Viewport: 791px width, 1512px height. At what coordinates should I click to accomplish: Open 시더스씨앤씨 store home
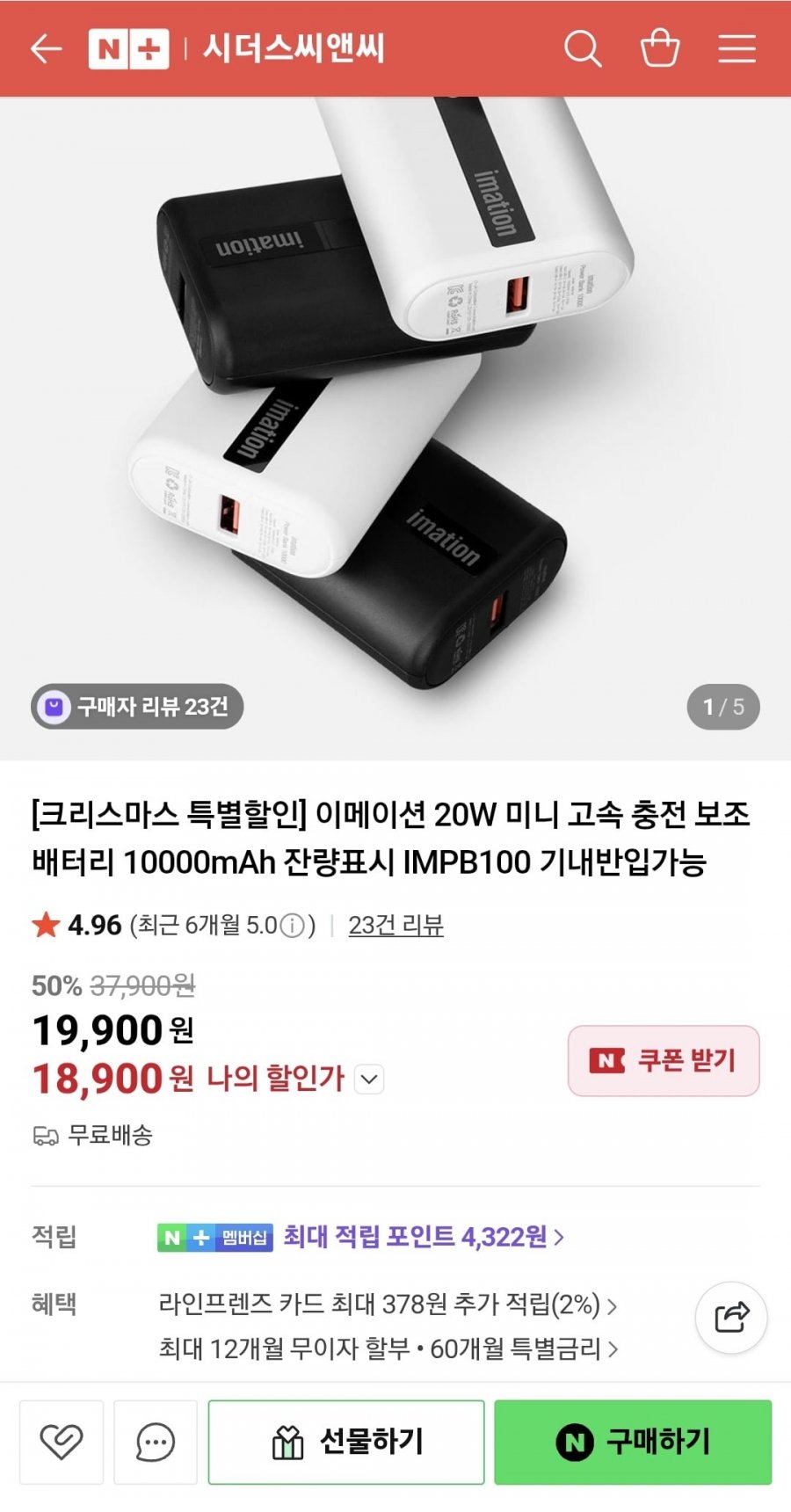tap(294, 48)
